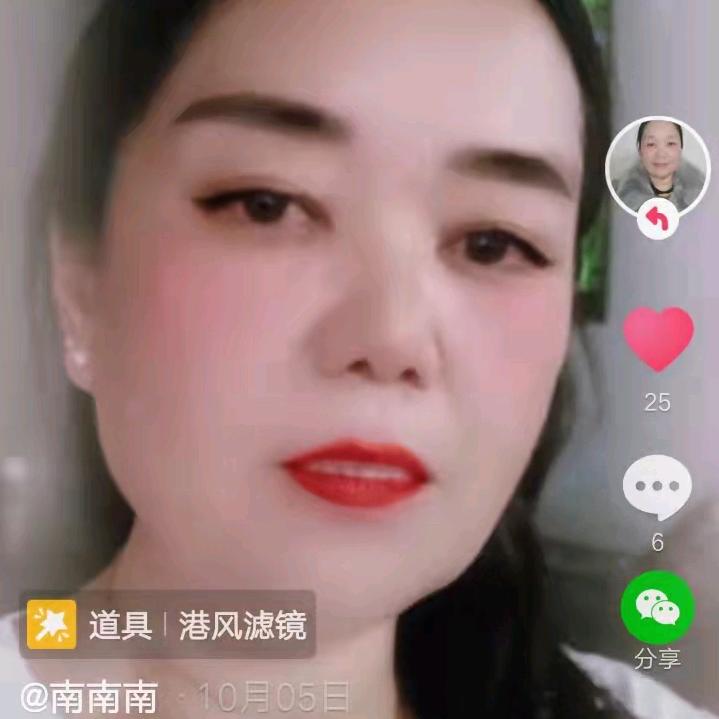This screenshot has width=719, height=719.
Task: Open the comments bubble
Action: [657, 487]
